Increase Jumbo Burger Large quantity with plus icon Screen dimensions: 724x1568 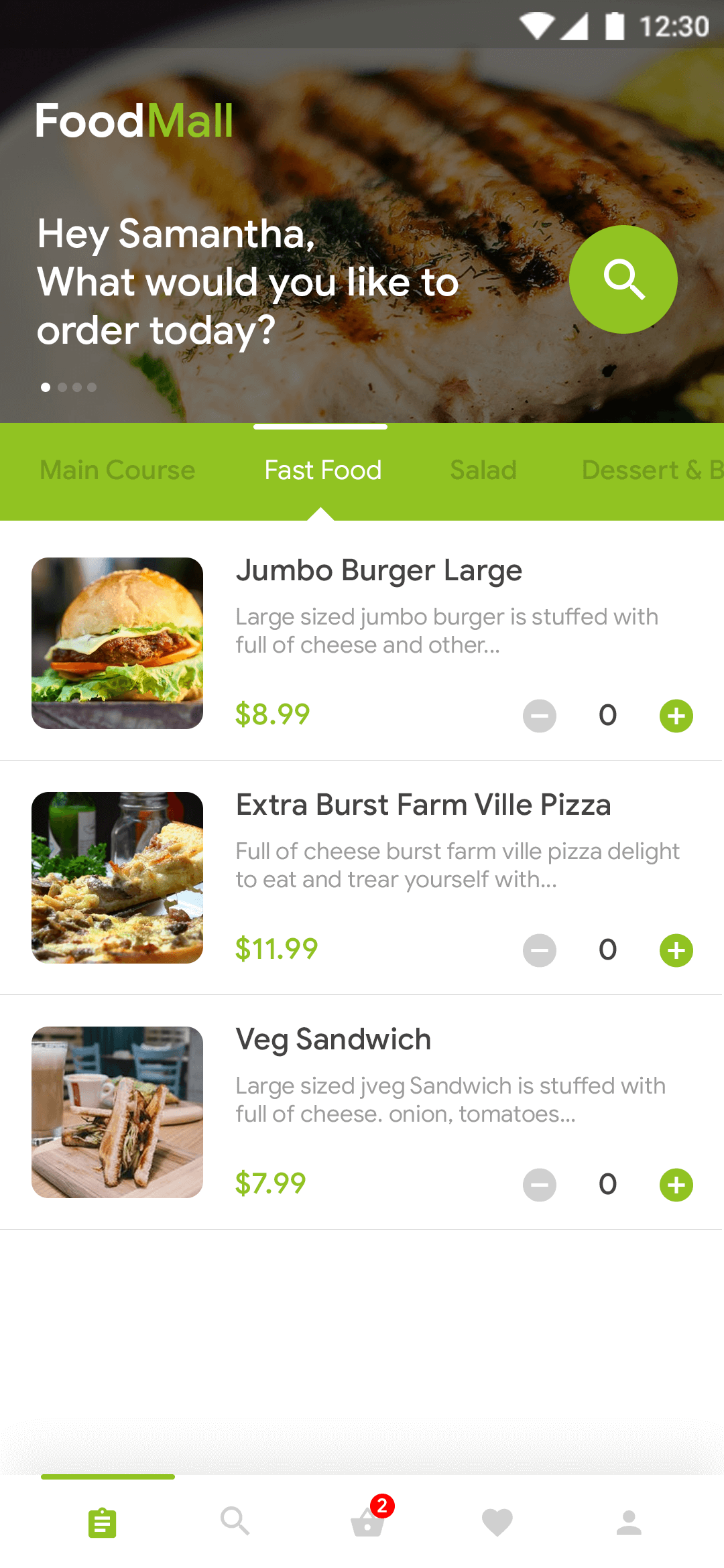676,716
